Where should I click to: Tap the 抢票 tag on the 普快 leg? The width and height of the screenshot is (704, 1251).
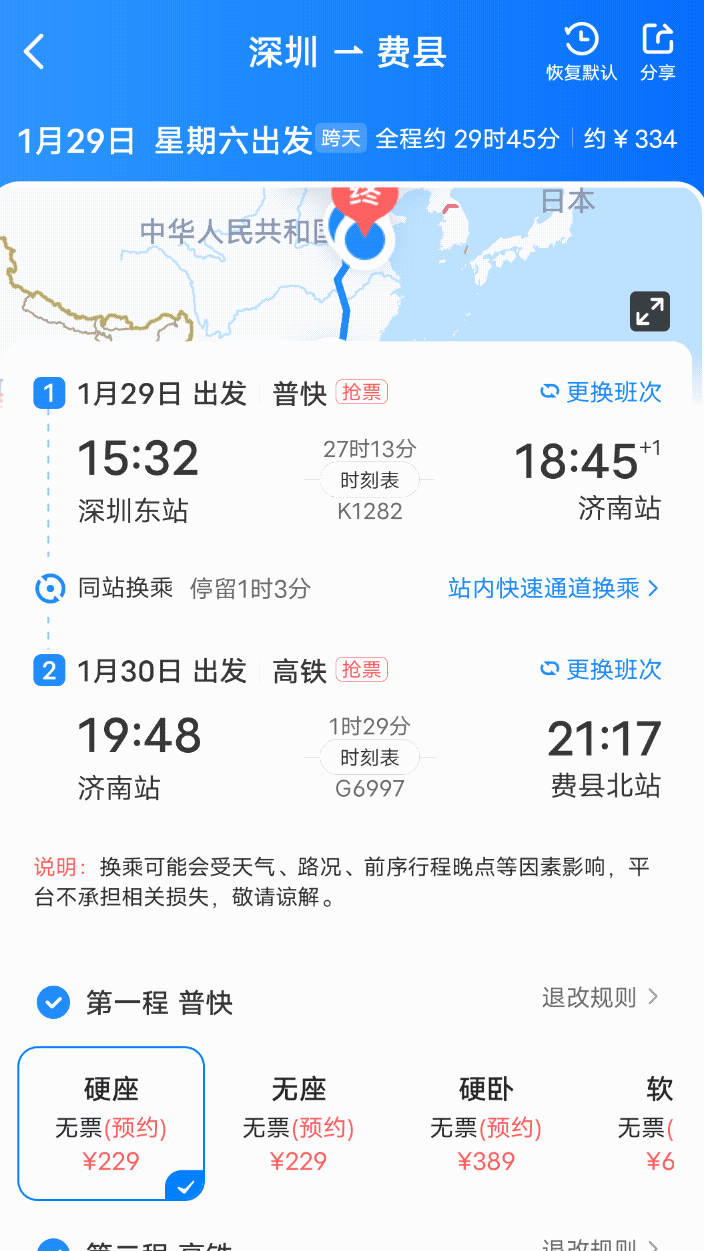click(361, 392)
